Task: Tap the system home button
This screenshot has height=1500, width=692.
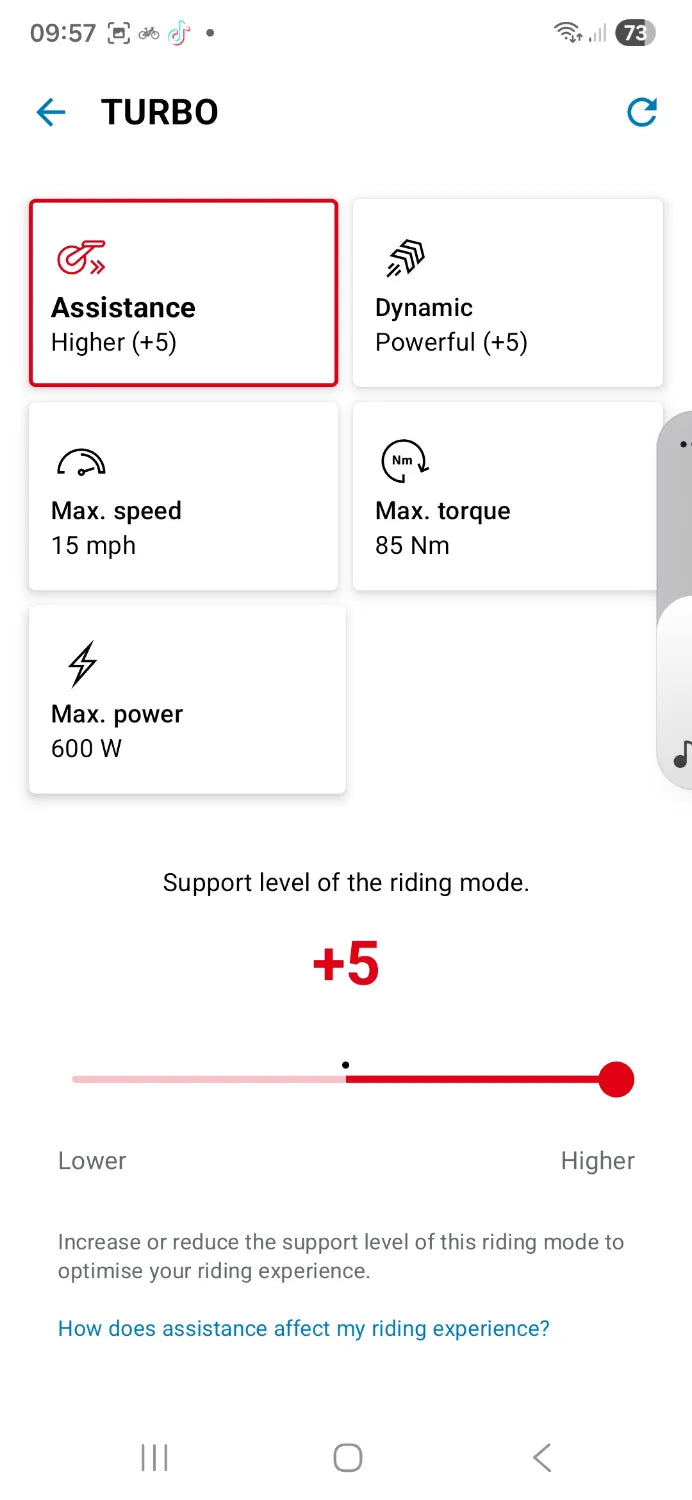Action: [347, 1457]
